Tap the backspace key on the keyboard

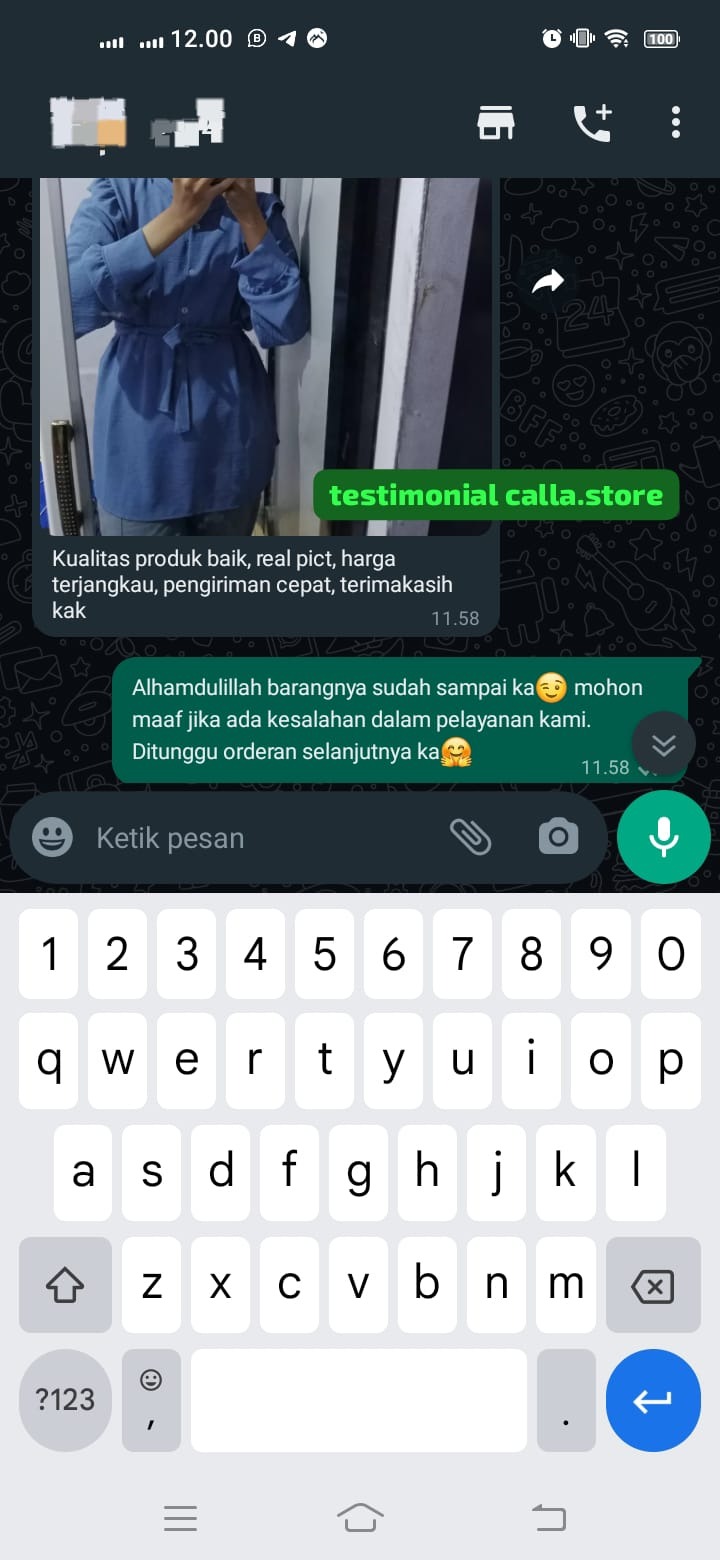(x=653, y=1285)
